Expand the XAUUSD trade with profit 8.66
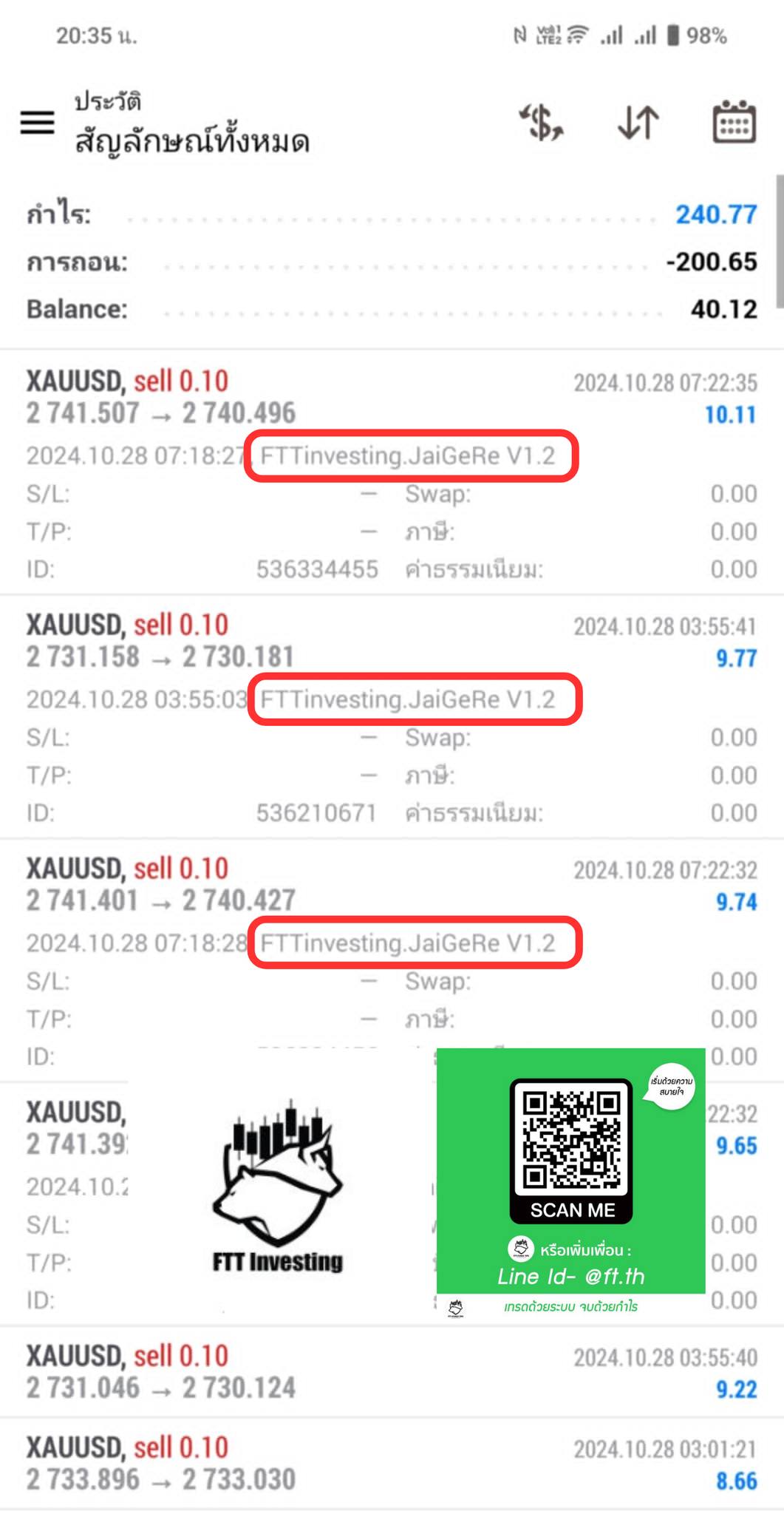This screenshot has height=1514, width=784. click(x=392, y=1464)
